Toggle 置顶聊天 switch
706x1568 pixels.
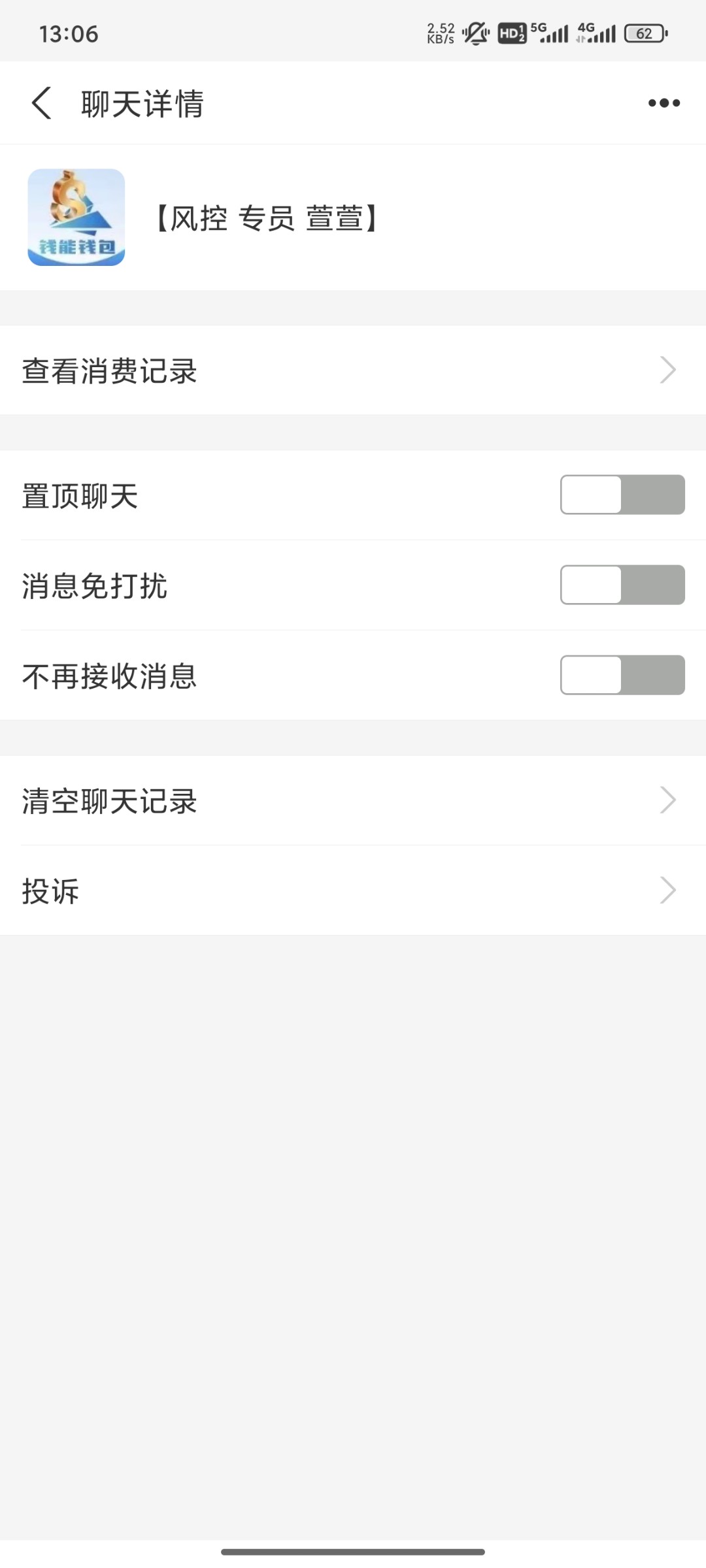[x=622, y=495]
